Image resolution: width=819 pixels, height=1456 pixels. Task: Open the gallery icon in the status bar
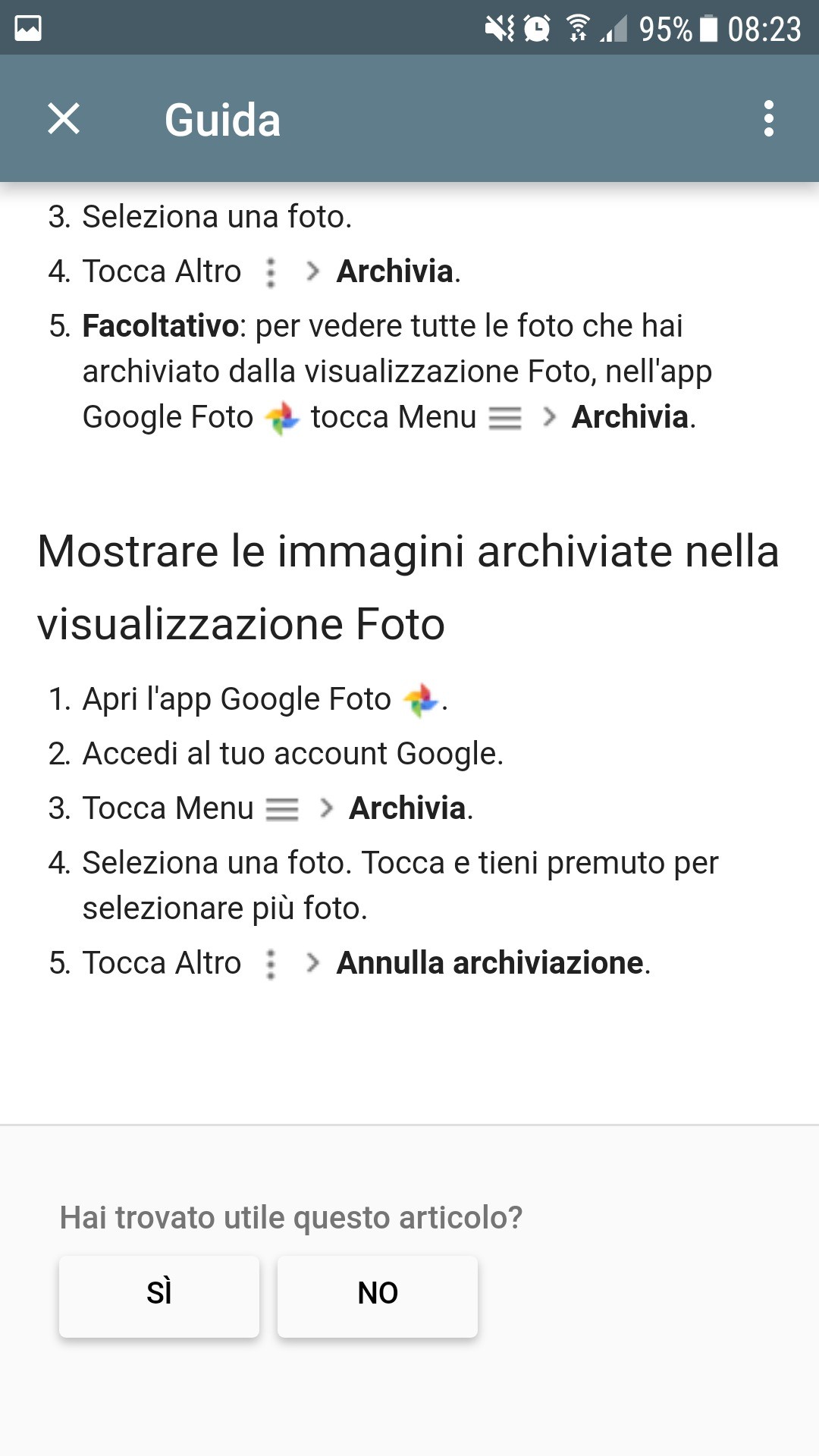(27, 27)
